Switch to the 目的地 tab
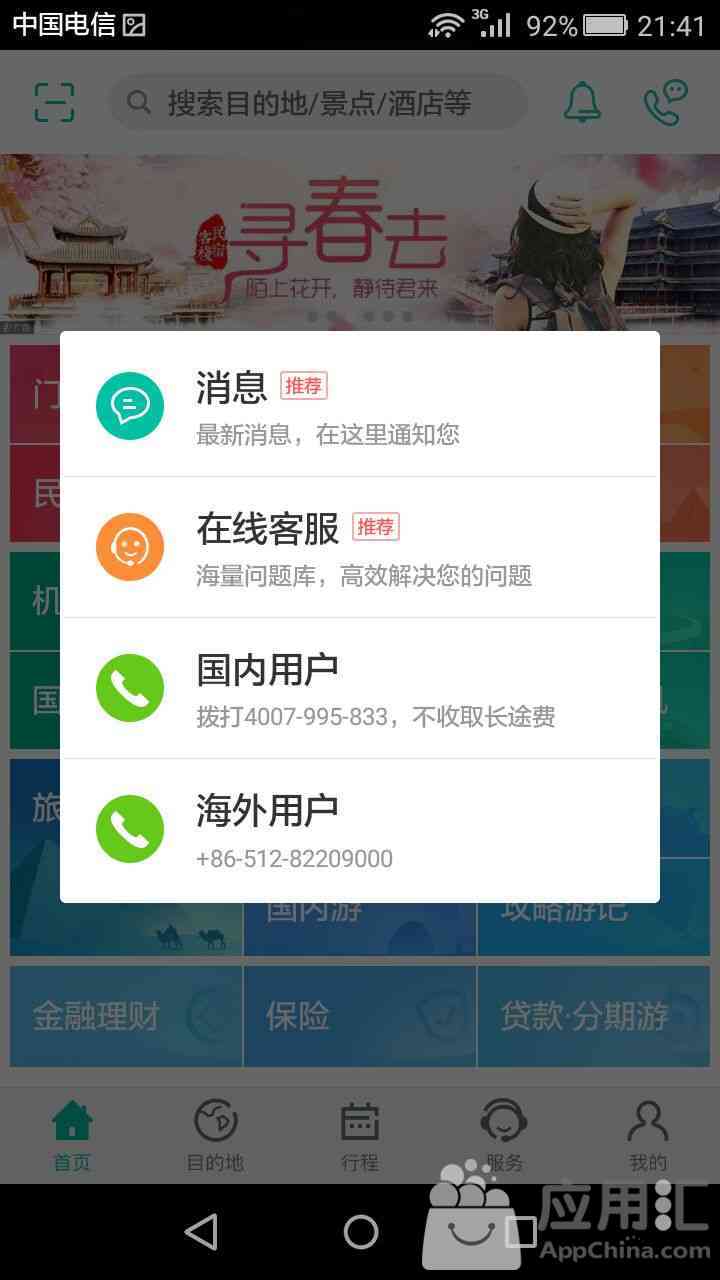The width and height of the screenshot is (720, 1280). pyautogui.click(x=215, y=1136)
